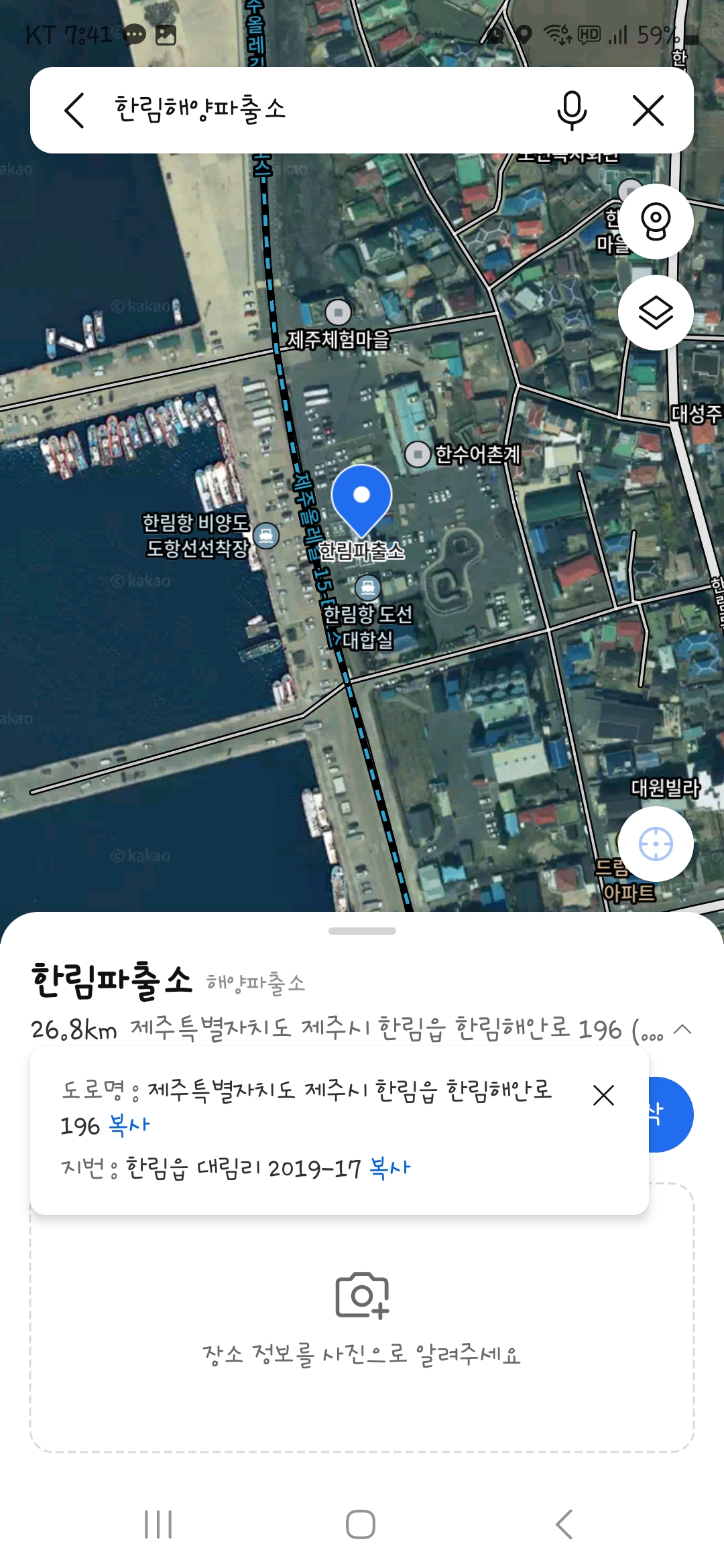The height and width of the screenshot is (1568, 724).
Task: Copy the 도로명 road address
Action: point(129,1126)
